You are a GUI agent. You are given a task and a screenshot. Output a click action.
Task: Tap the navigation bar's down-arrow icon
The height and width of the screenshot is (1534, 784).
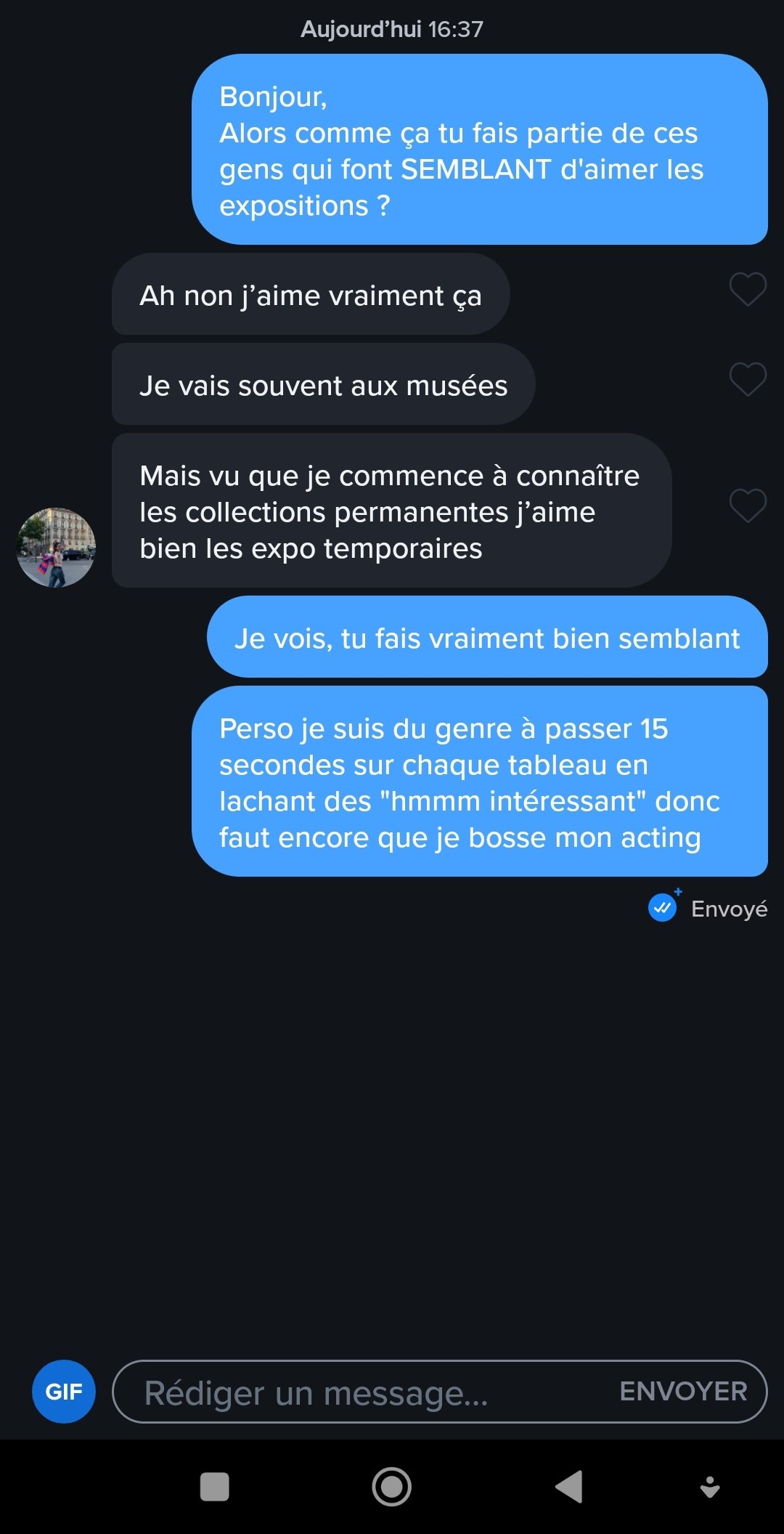pos(710,1488)
